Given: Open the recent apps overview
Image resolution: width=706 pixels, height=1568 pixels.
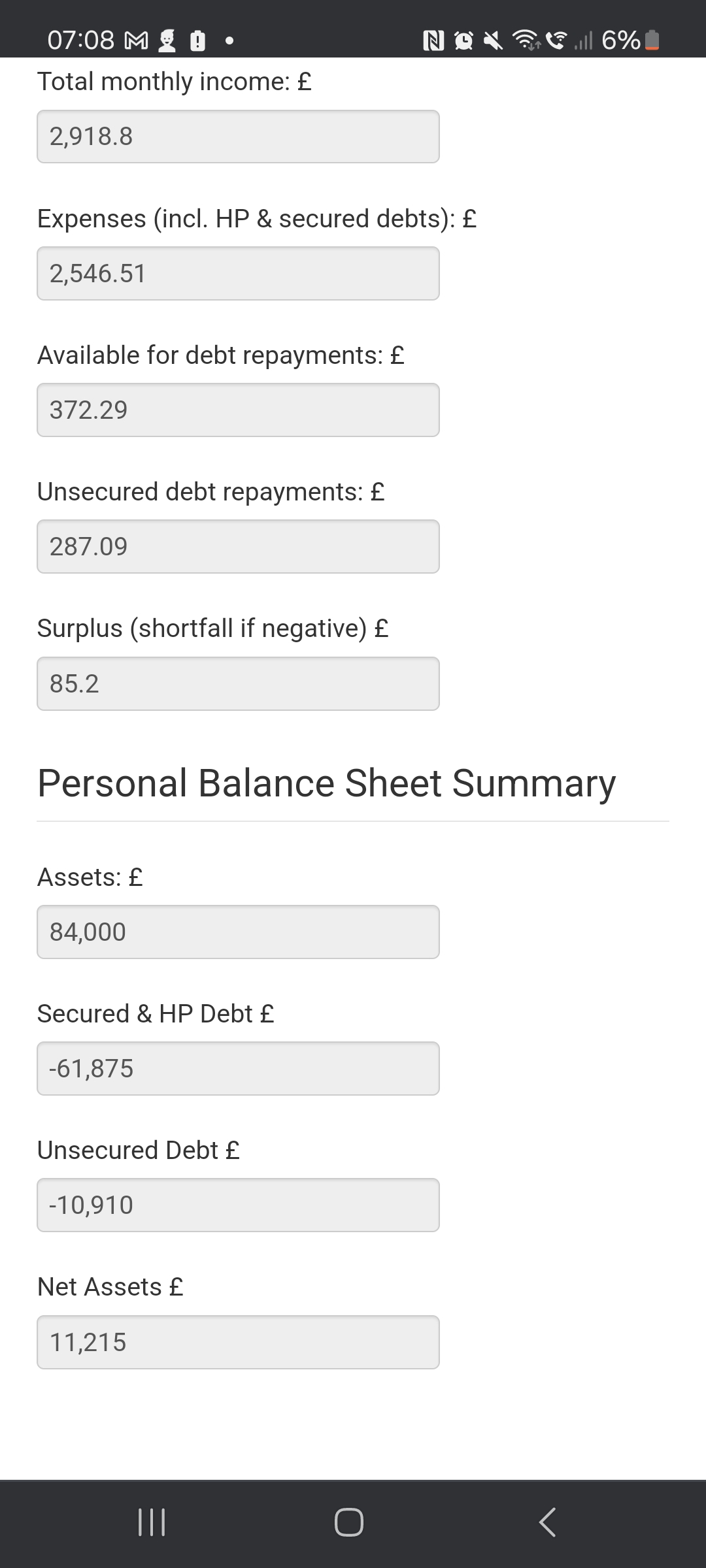Looking at the screenshot, I should (x=152, y=1522).
